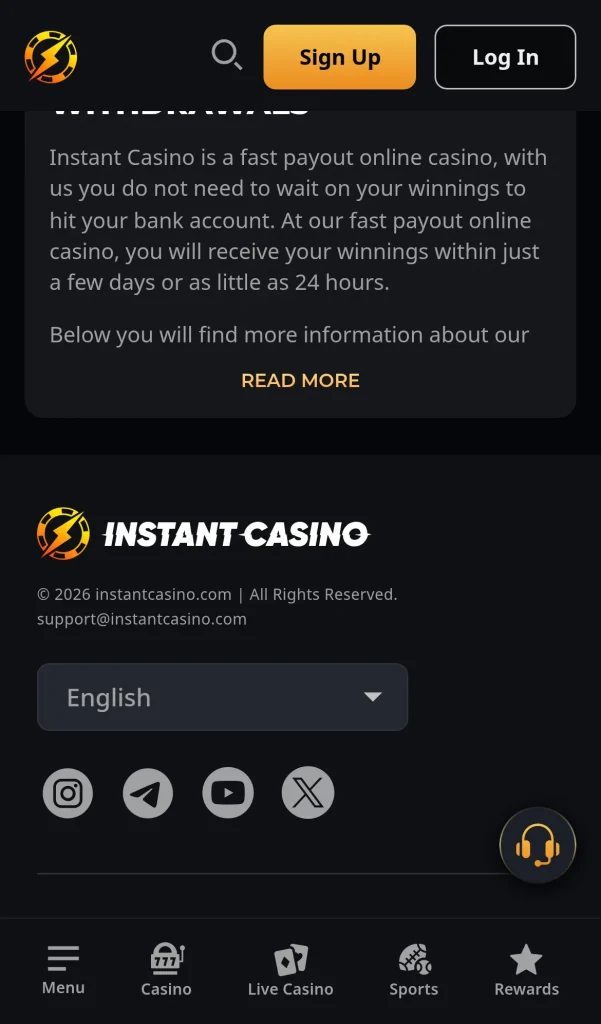The height and width of the screenshot is (1024, 601).
Task: Switch to the Sports tab
Action: pos(414,970)
